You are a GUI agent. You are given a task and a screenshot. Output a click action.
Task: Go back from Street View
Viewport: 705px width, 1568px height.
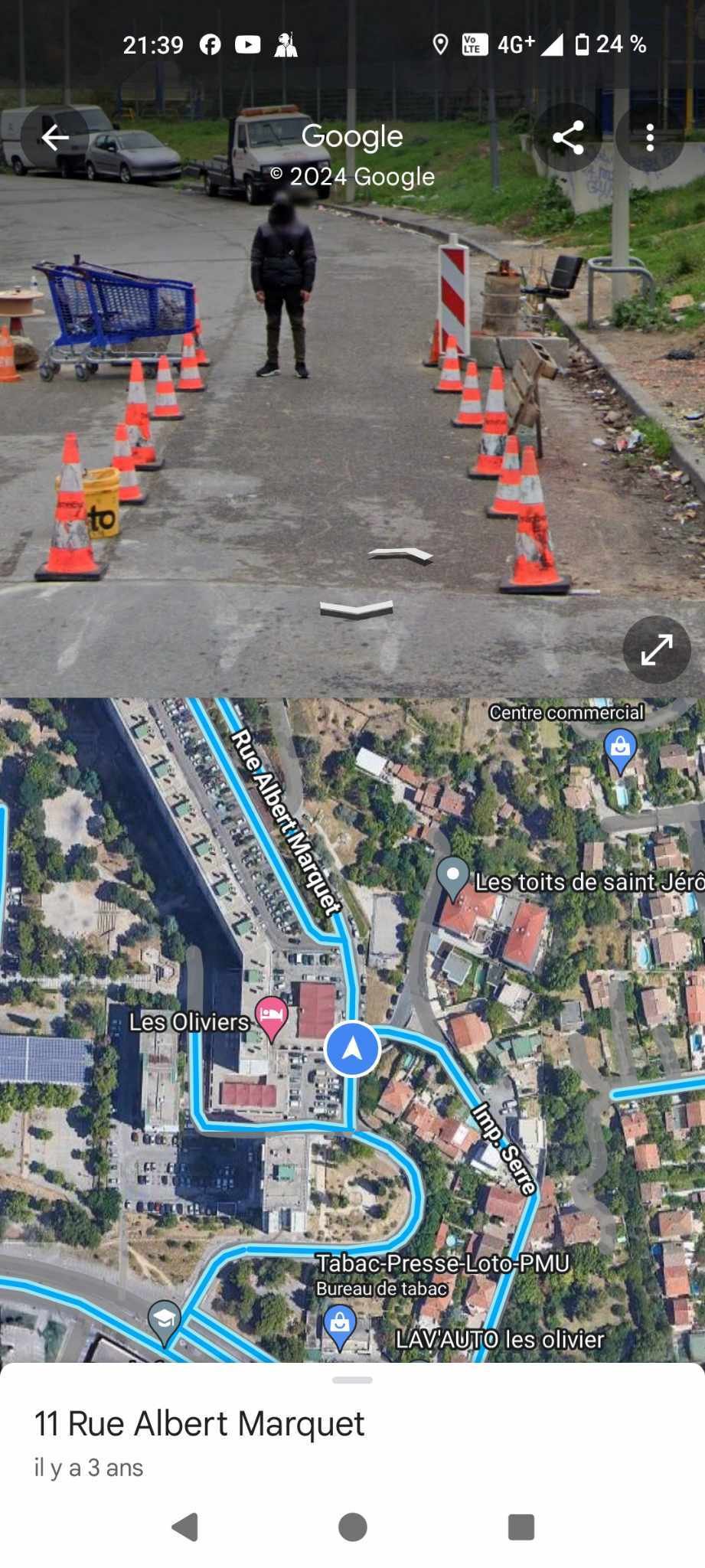coord(54,138)
